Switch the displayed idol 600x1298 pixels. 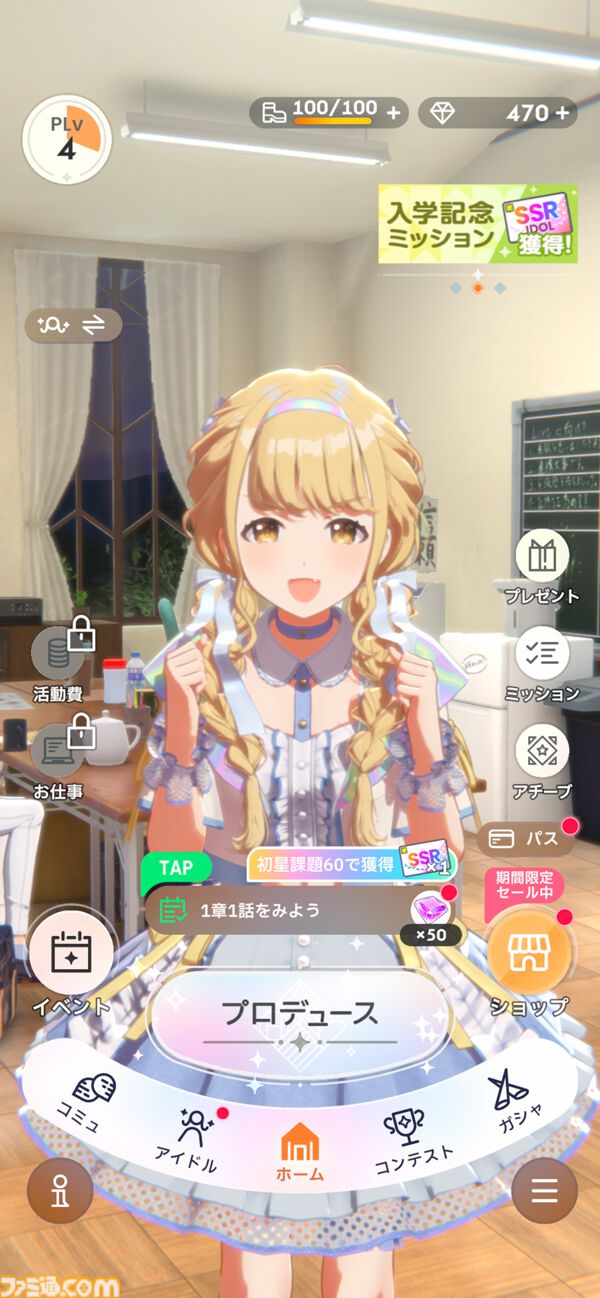73,325
